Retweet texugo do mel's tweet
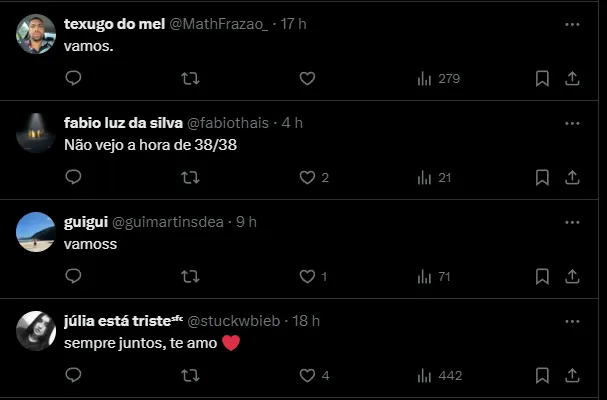 coord(190,78)
